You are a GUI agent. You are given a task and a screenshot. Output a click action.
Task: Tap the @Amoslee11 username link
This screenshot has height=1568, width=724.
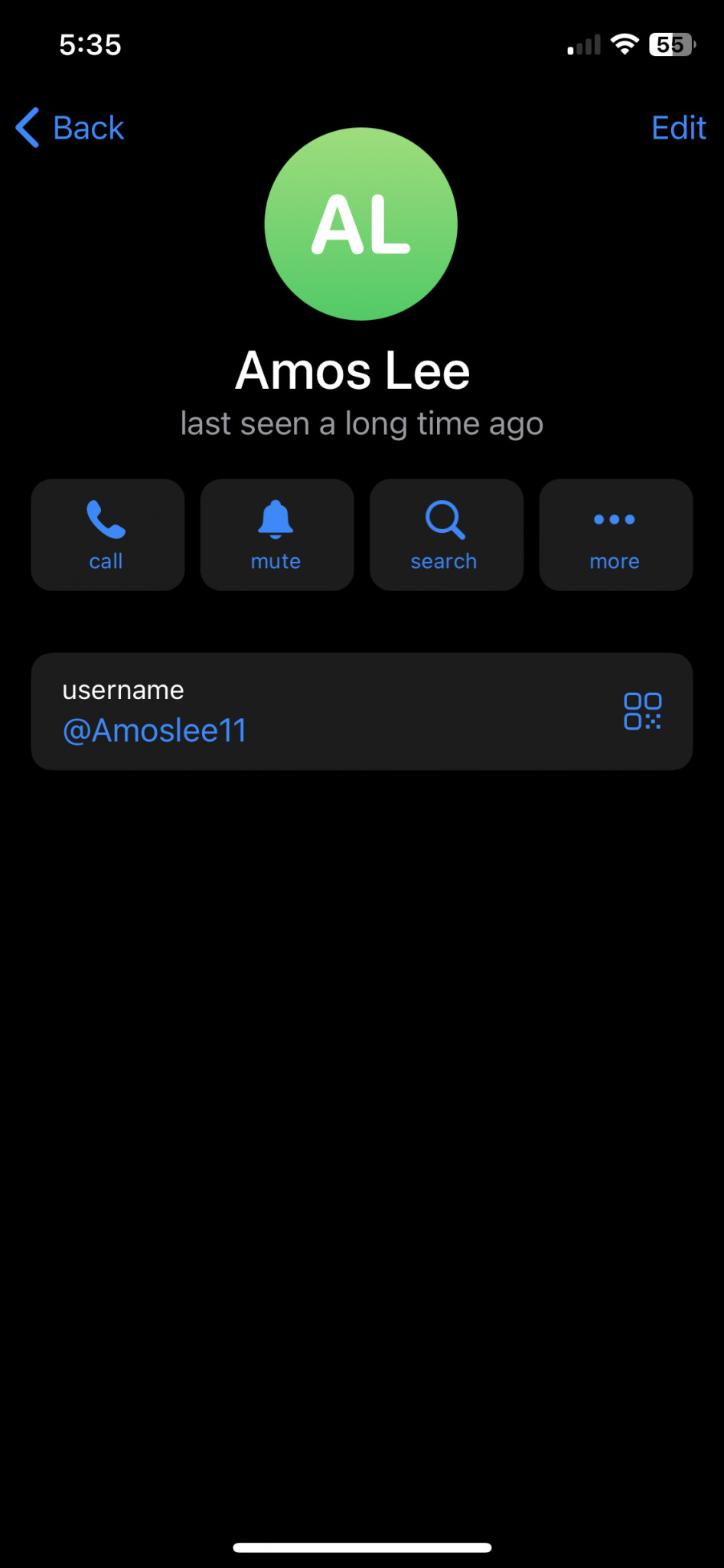155,730
